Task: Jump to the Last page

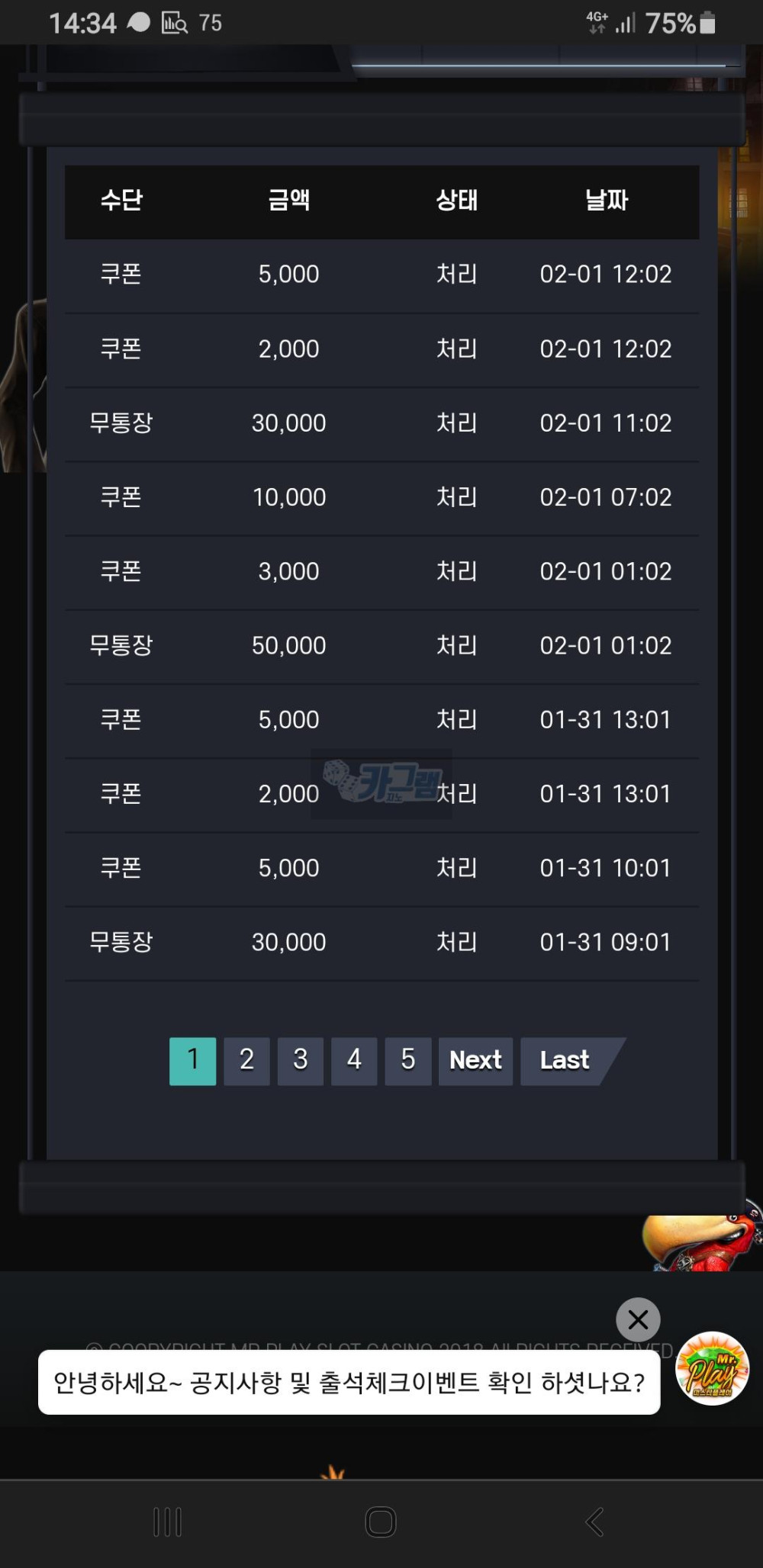Action: pyautogui.click(x=565, y=1060)
